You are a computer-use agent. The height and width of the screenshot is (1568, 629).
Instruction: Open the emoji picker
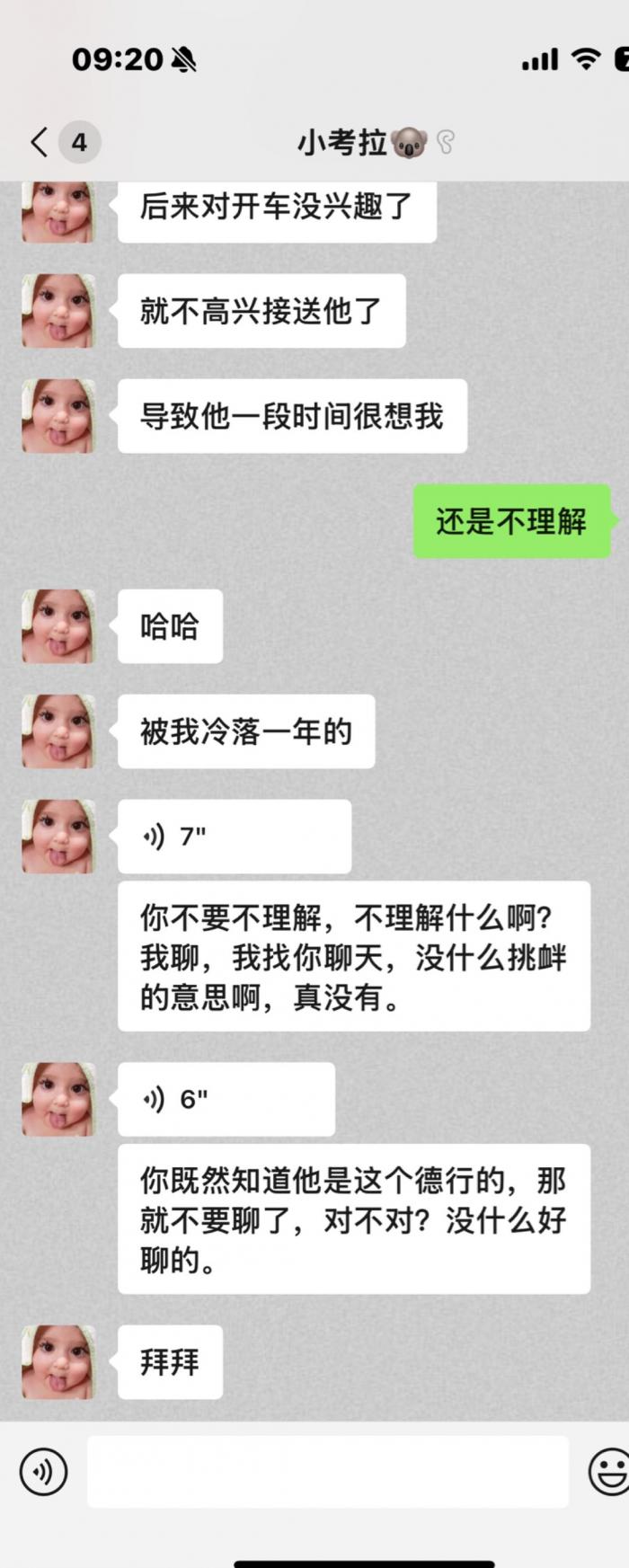608,1472
